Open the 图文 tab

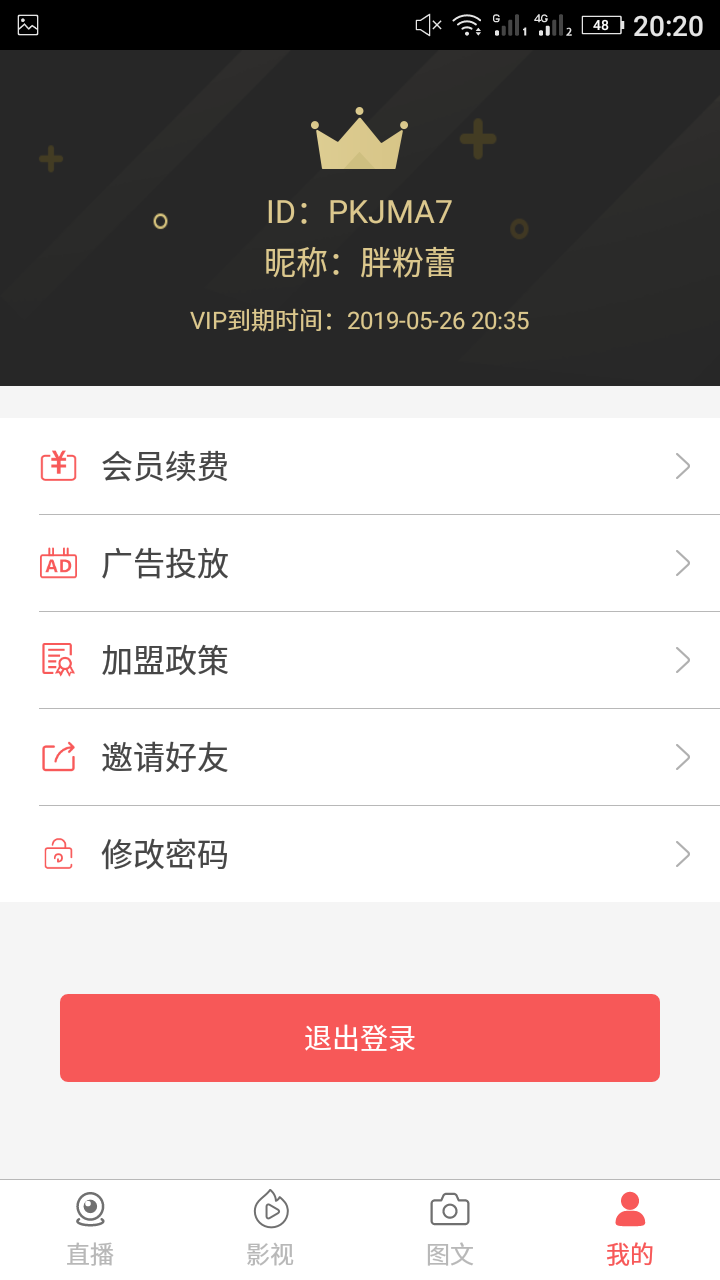pyautogui.click(x=450, y=1229)
